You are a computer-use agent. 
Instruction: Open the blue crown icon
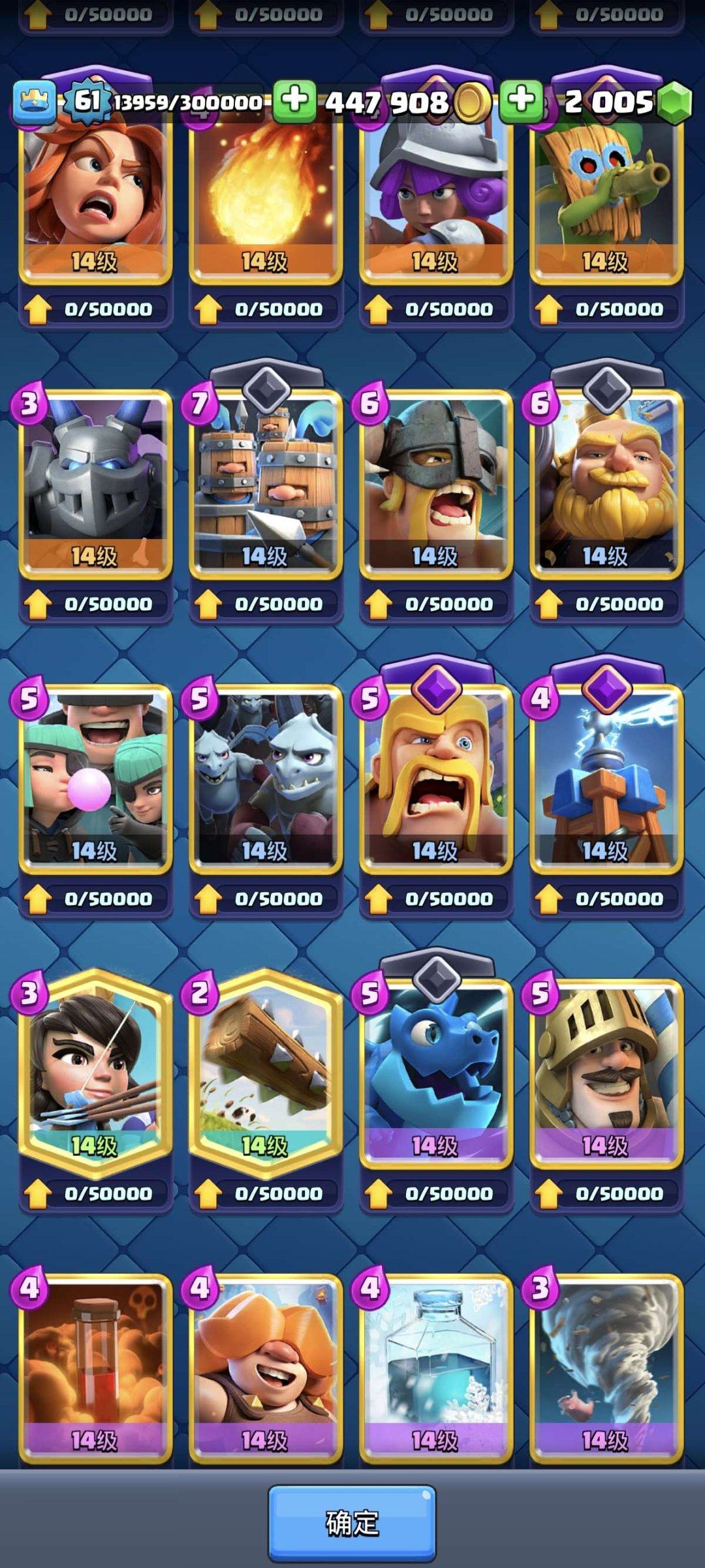click(x=34, y=102)
